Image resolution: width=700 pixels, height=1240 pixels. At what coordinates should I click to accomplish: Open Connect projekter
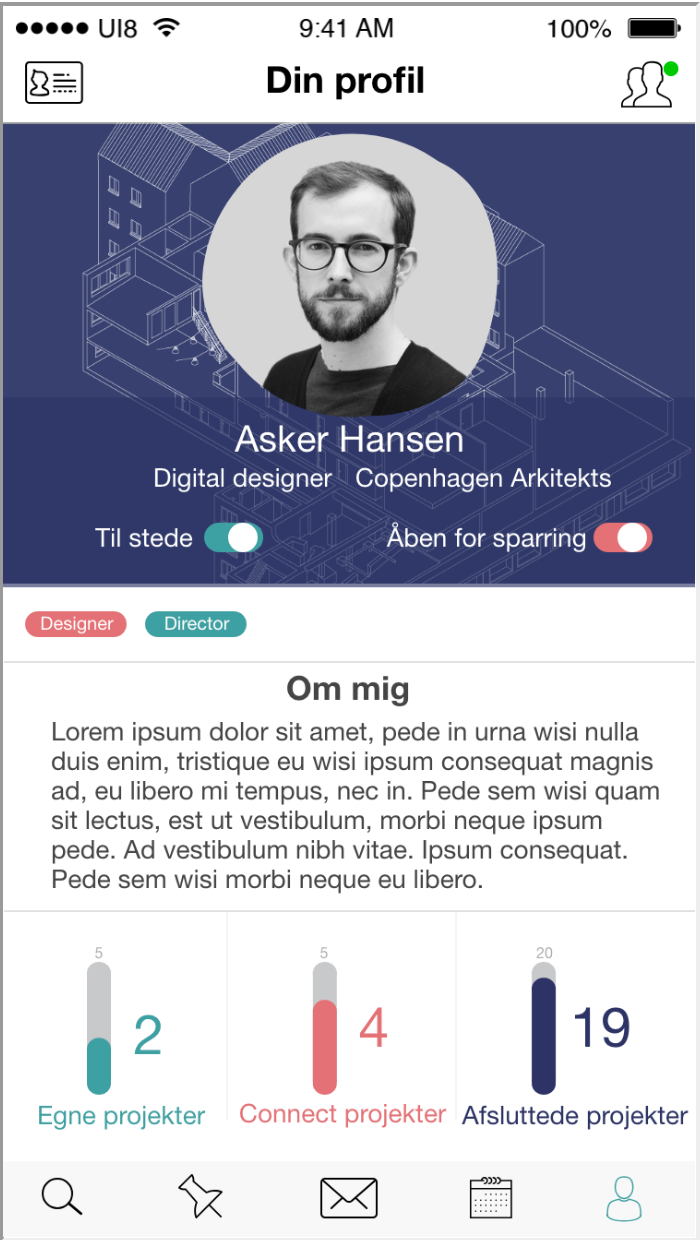tap(342, 1114)
